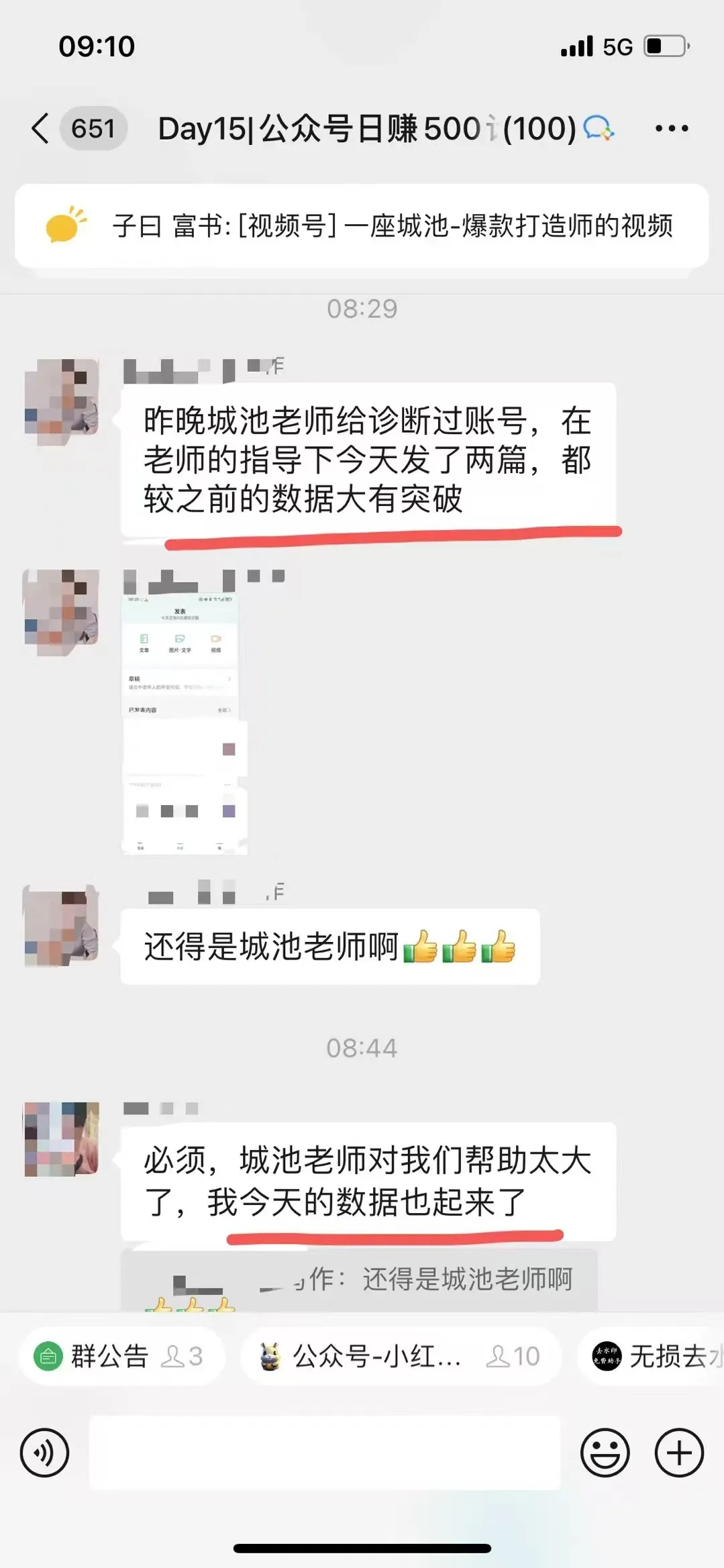Focus the message text field
Screen dimensions: 724x1568
(325, 1453)
